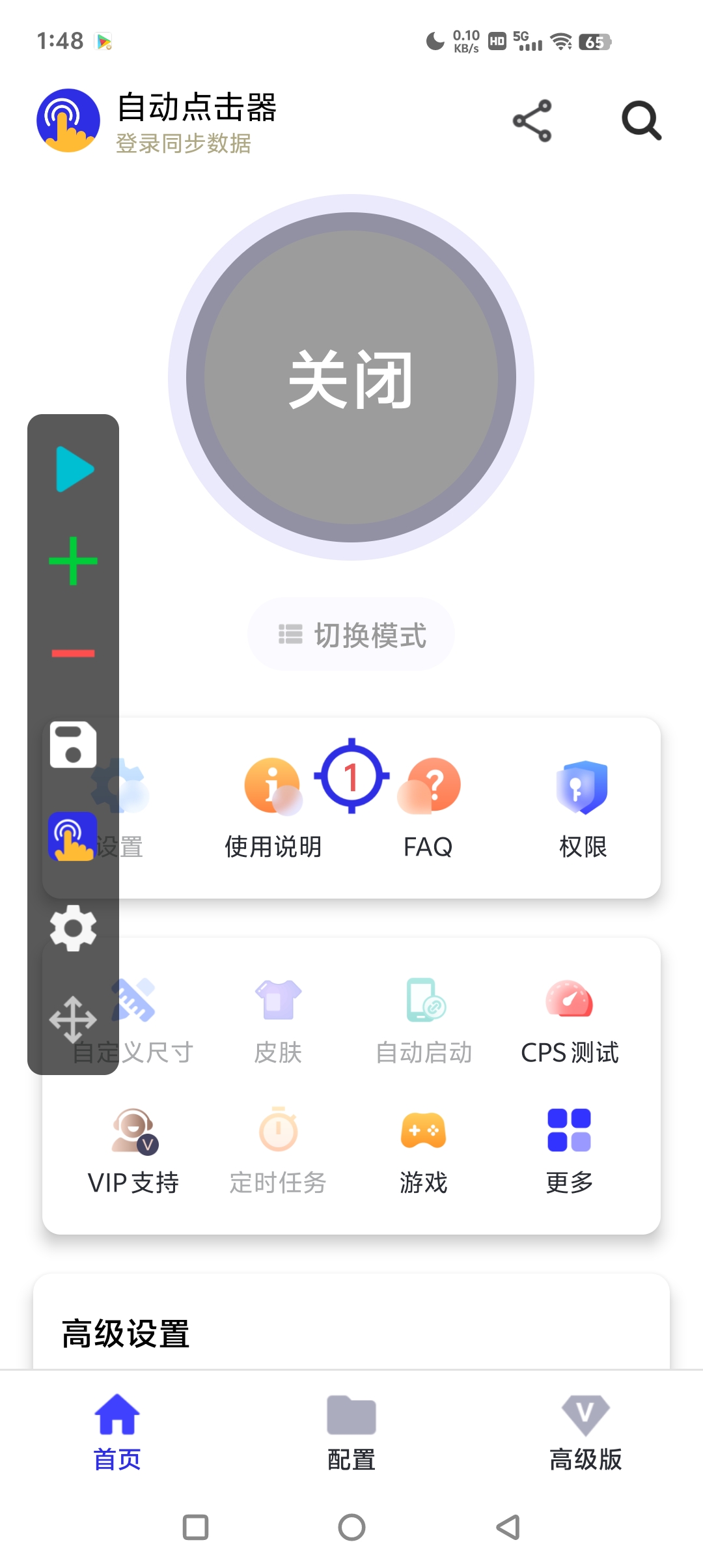This screenshot has width=703, height=1568.
Task: Open the search magnifier icon
Action: tap(641, 120)
